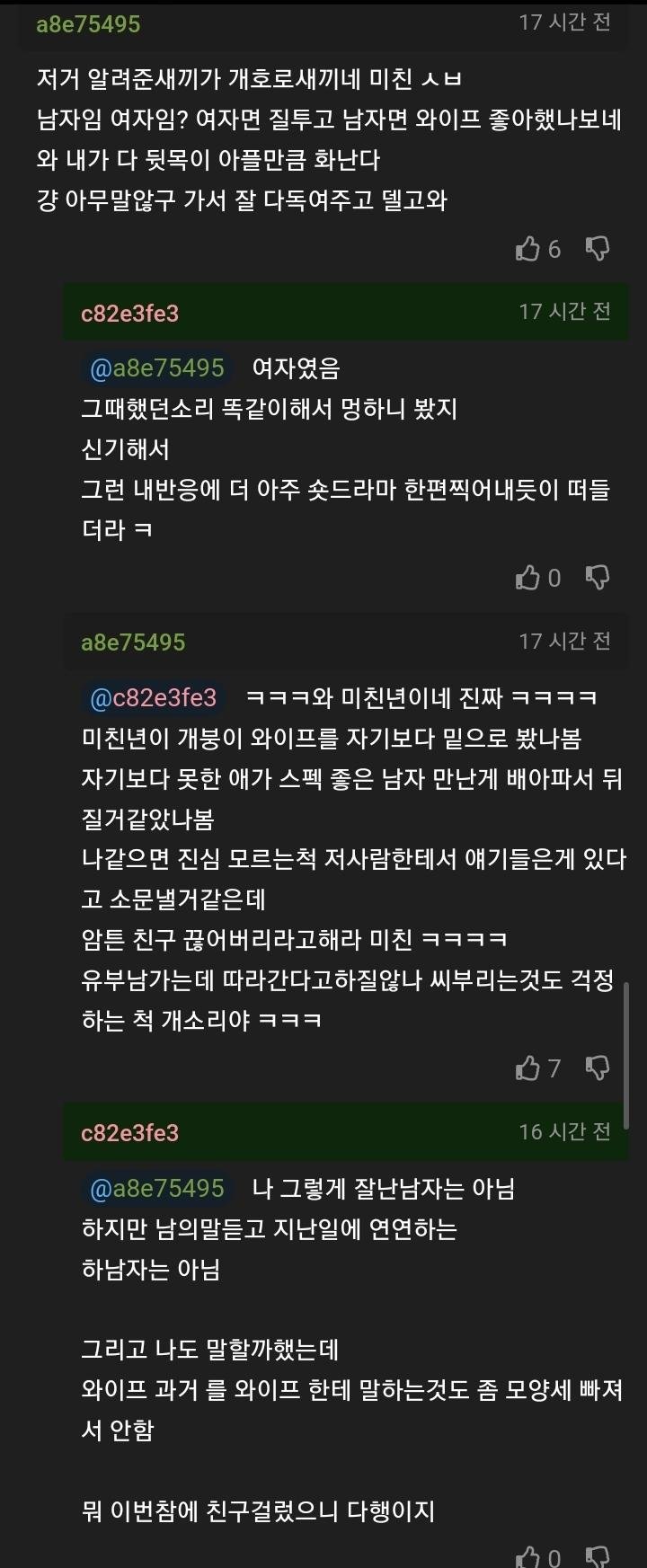Image resolution: width=647 pixels, height=1568 pixels.
Task: Upvote a8e75495's reply with 7 likes
Action: [x=527, y=1067]
